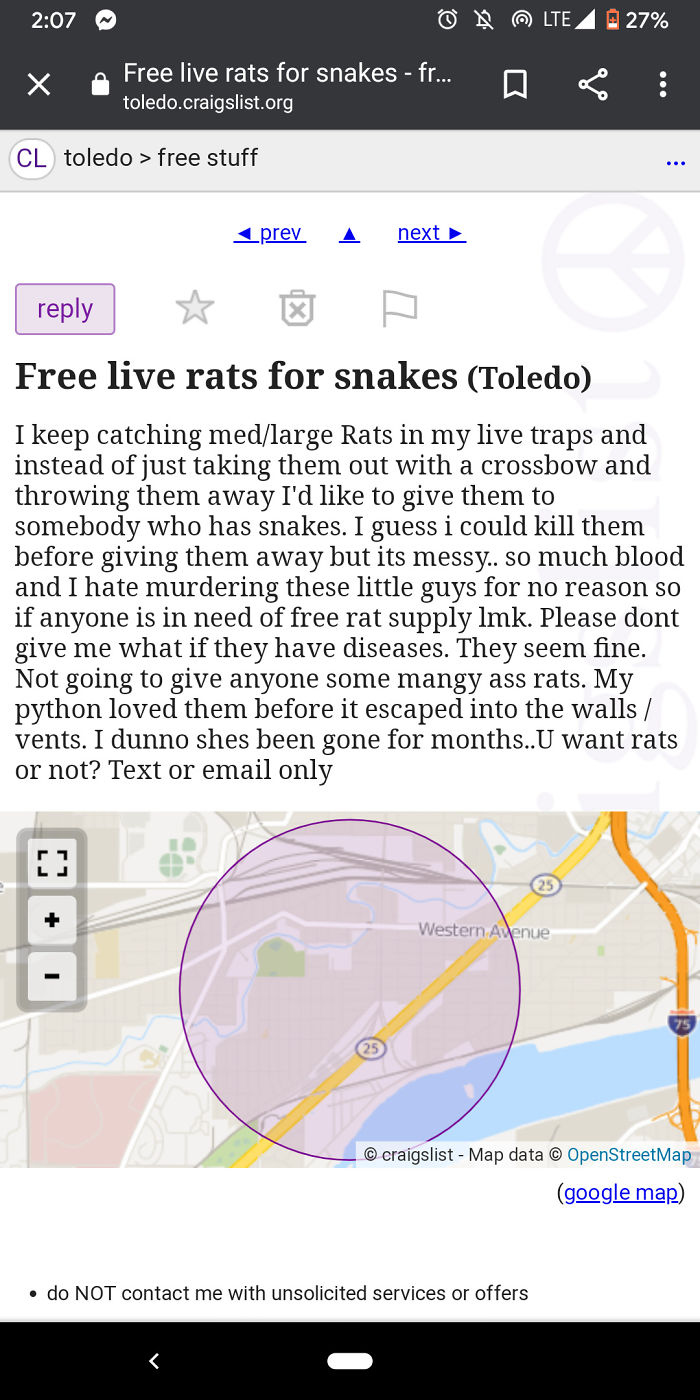The image size is (700, 1400).
Task: Star this post as a favorite
Action: [195, 308]
